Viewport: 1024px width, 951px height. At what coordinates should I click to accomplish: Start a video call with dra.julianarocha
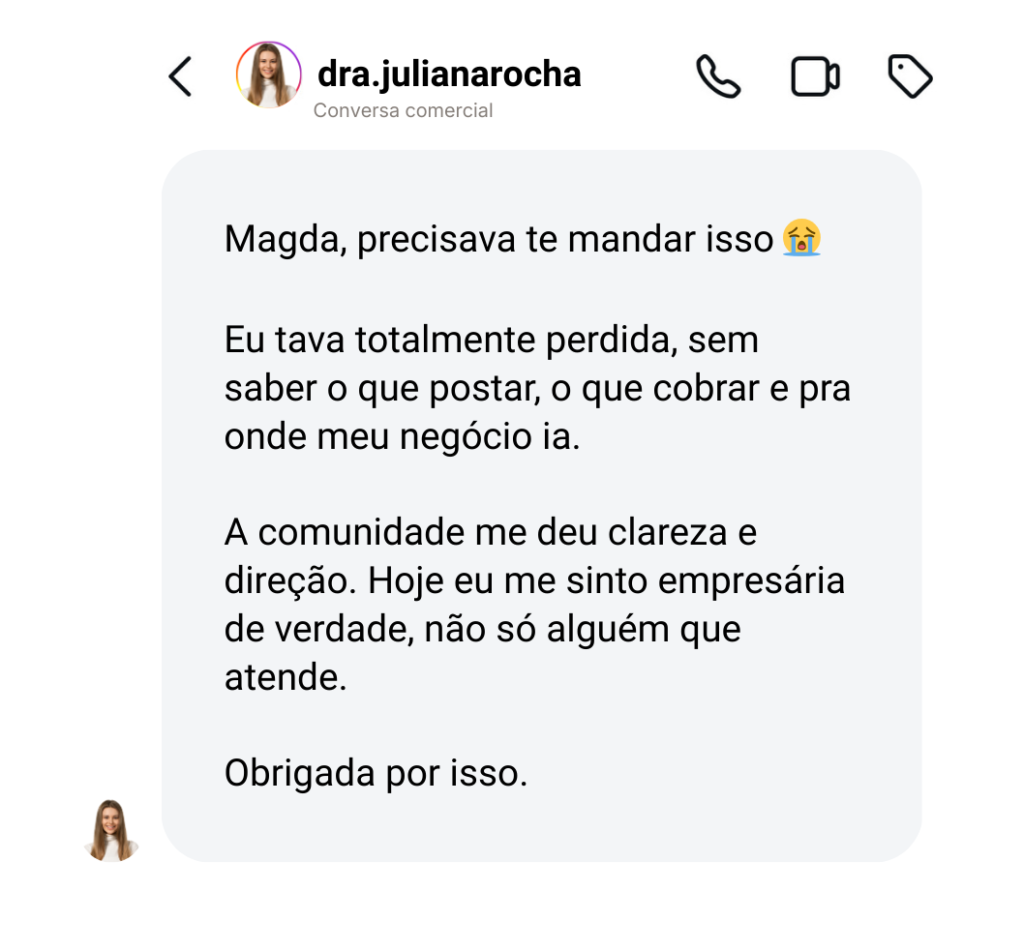[x=815, y=77]
